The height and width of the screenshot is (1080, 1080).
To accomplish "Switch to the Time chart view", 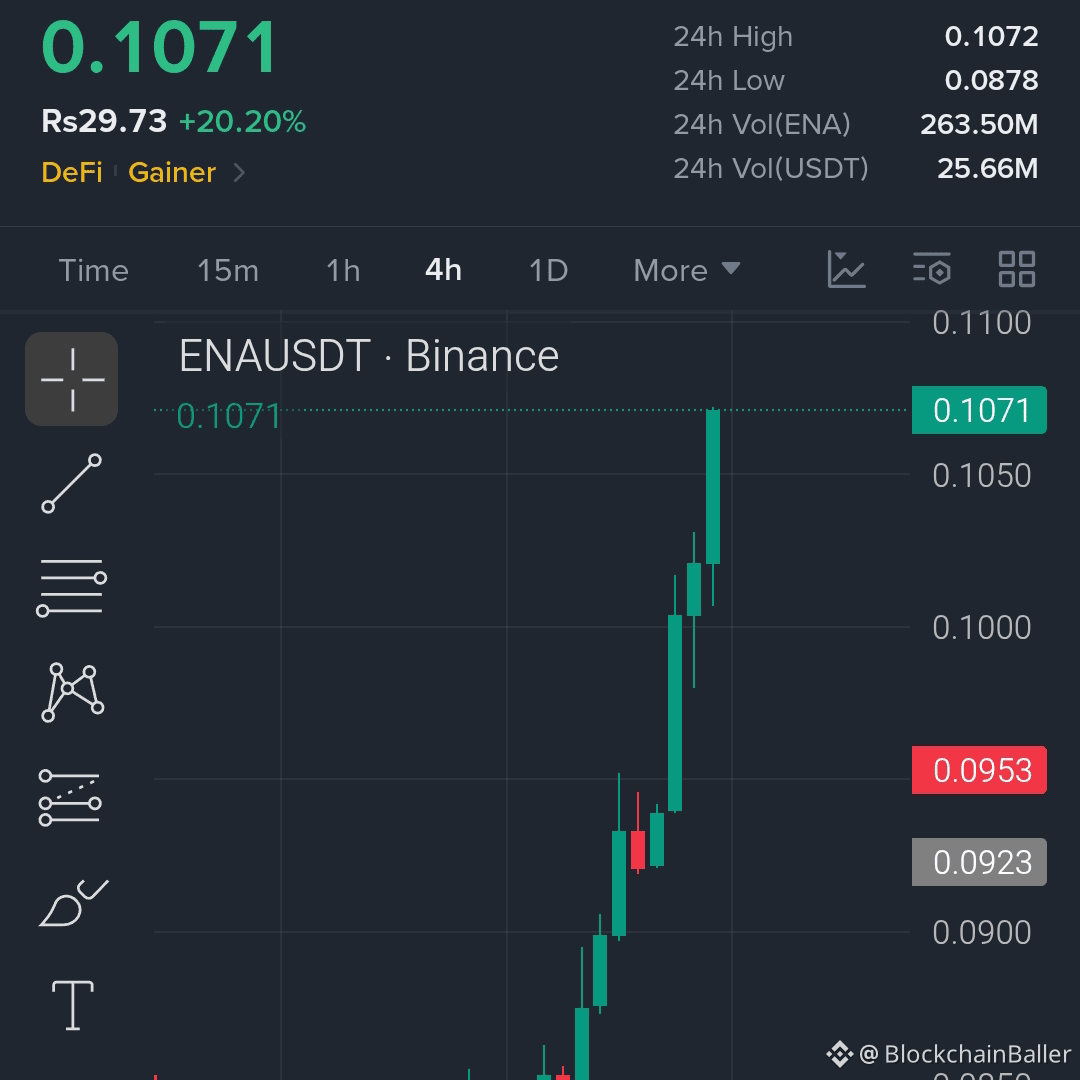I will [x=94, y=270].
